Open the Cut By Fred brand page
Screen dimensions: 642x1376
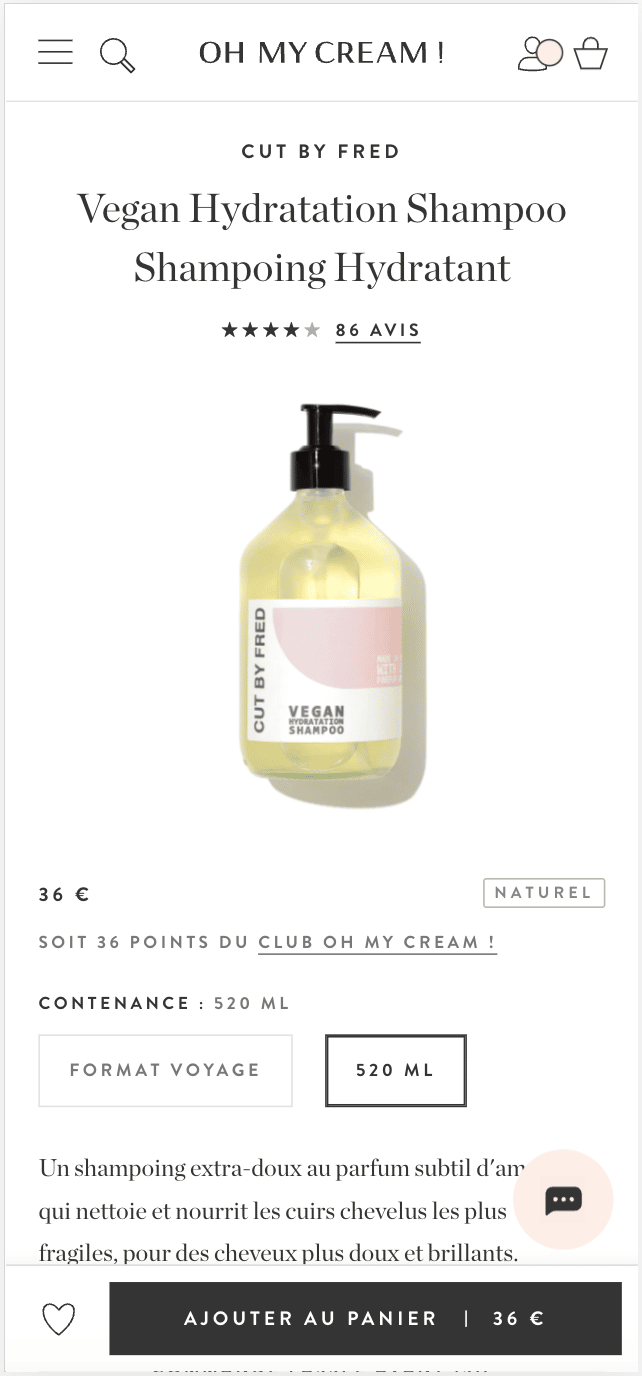click(x=321, y=152)
